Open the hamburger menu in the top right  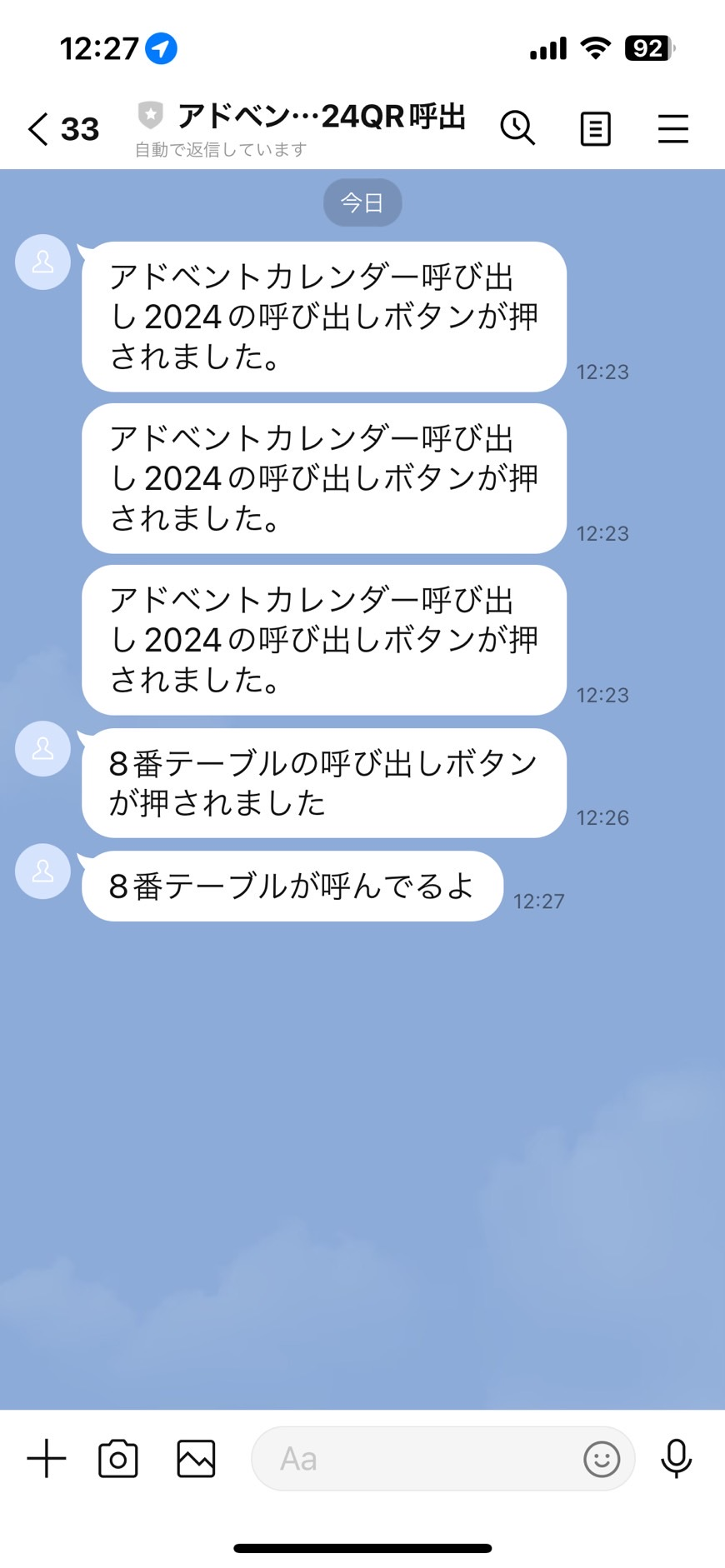tap(673, 129)
